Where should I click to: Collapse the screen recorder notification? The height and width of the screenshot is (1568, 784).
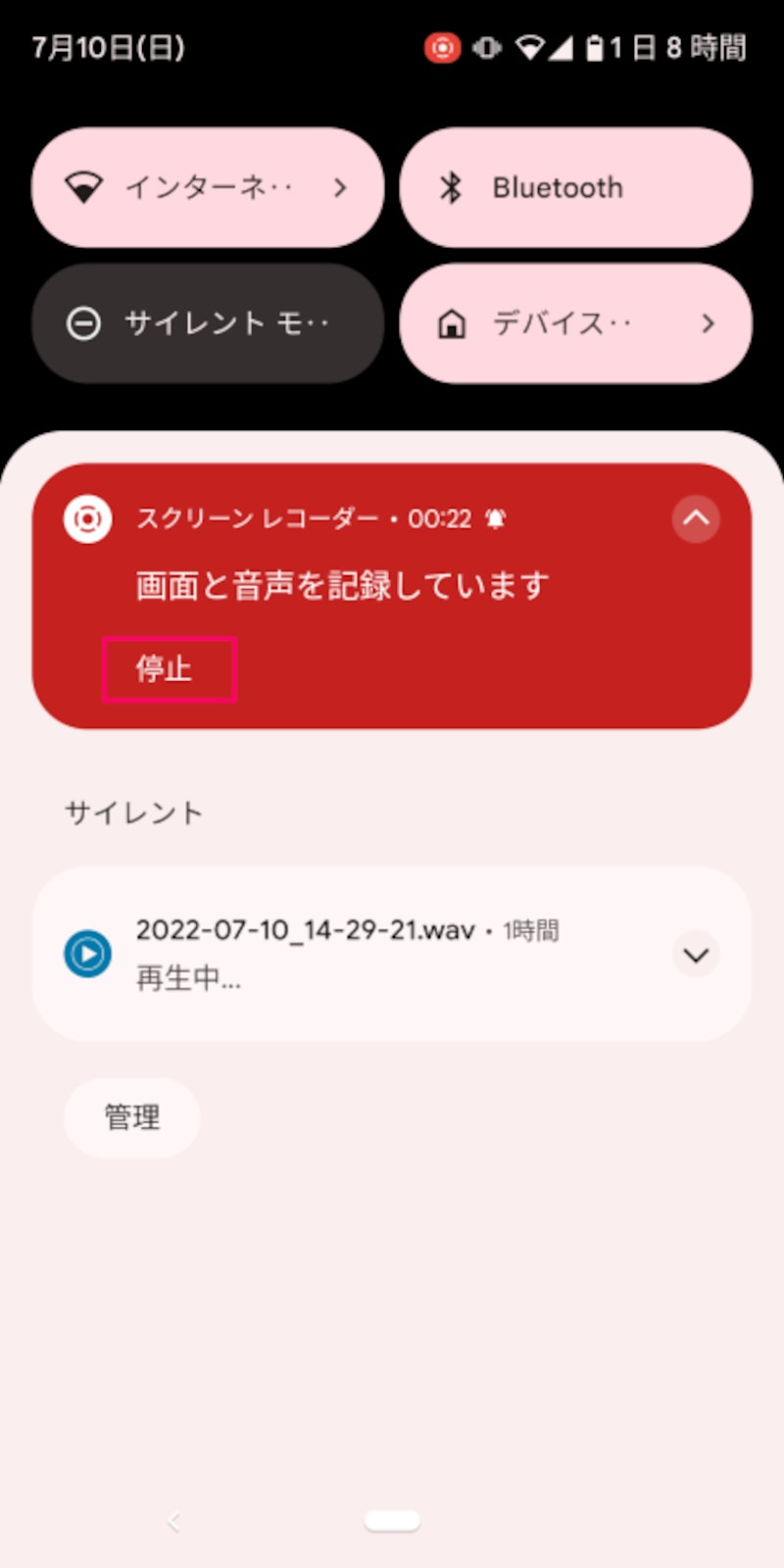pyautogui.click(x=696, y=518)
